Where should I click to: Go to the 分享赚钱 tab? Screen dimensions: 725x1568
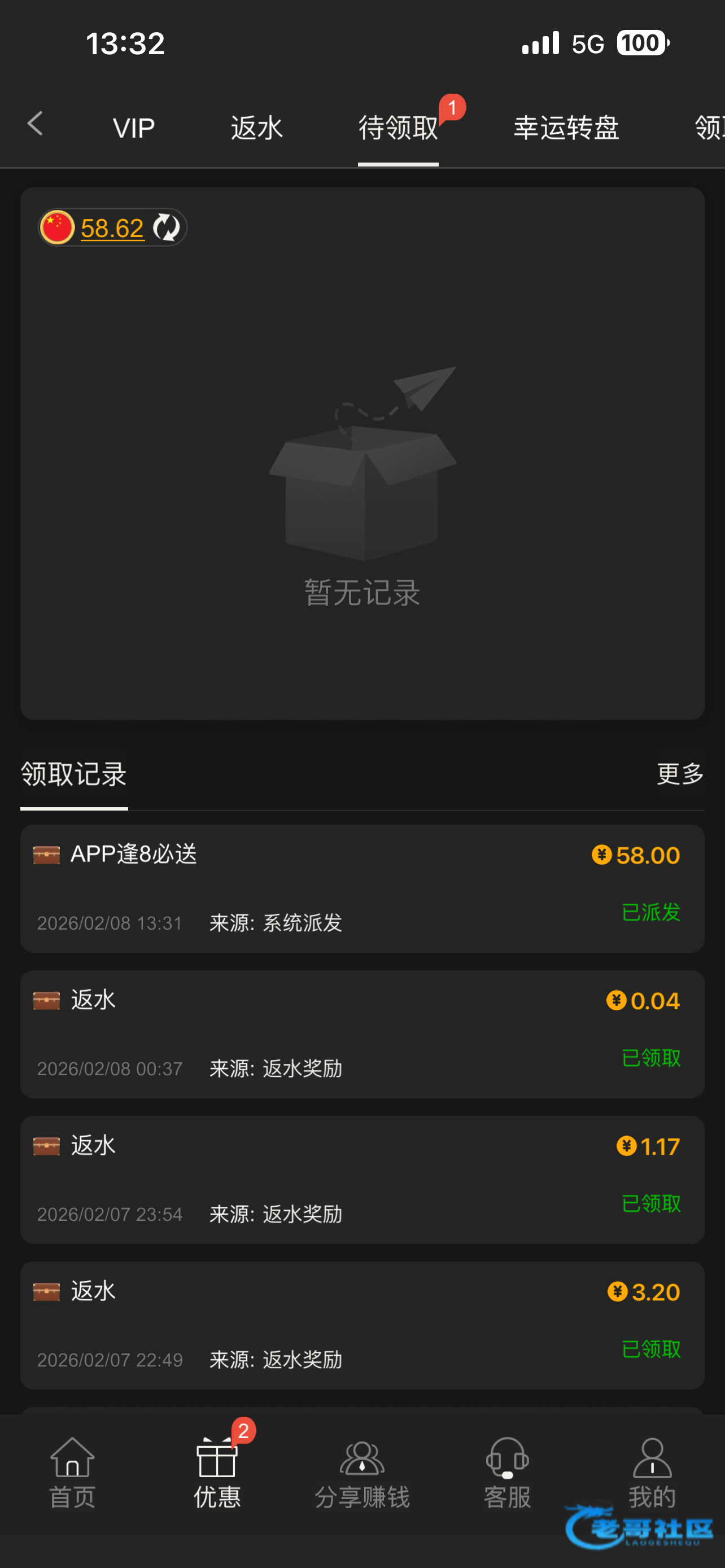(x=362, y=1472)
